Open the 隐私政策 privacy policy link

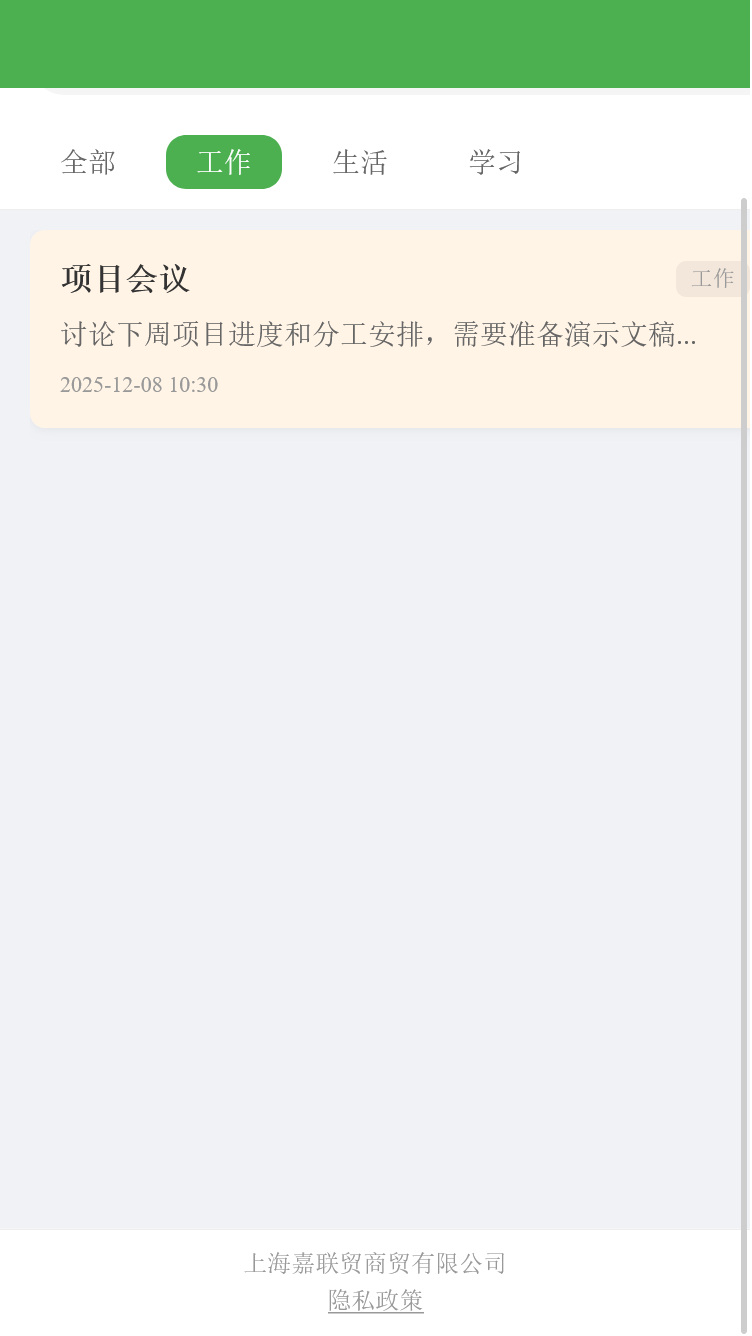374,1300
